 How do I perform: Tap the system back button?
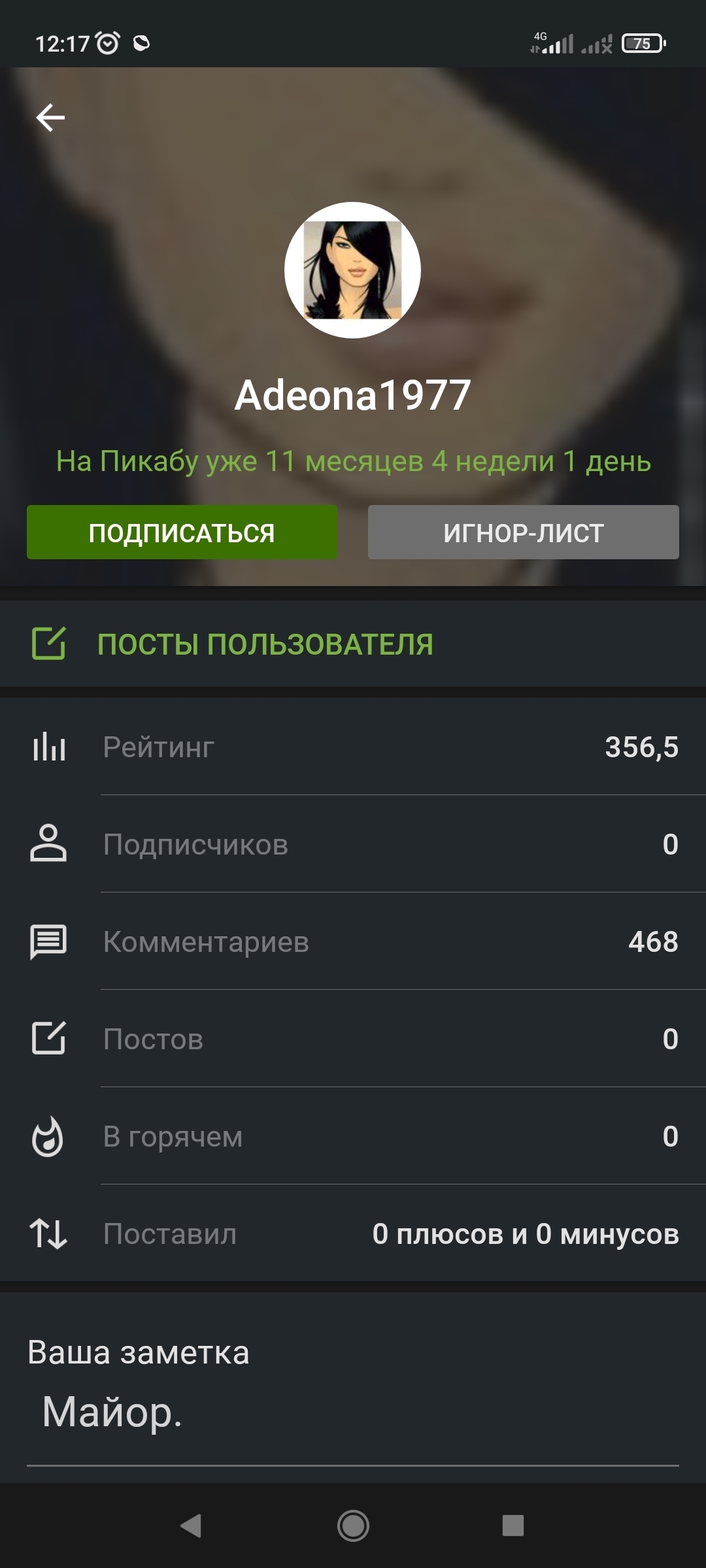point(191,1526)
